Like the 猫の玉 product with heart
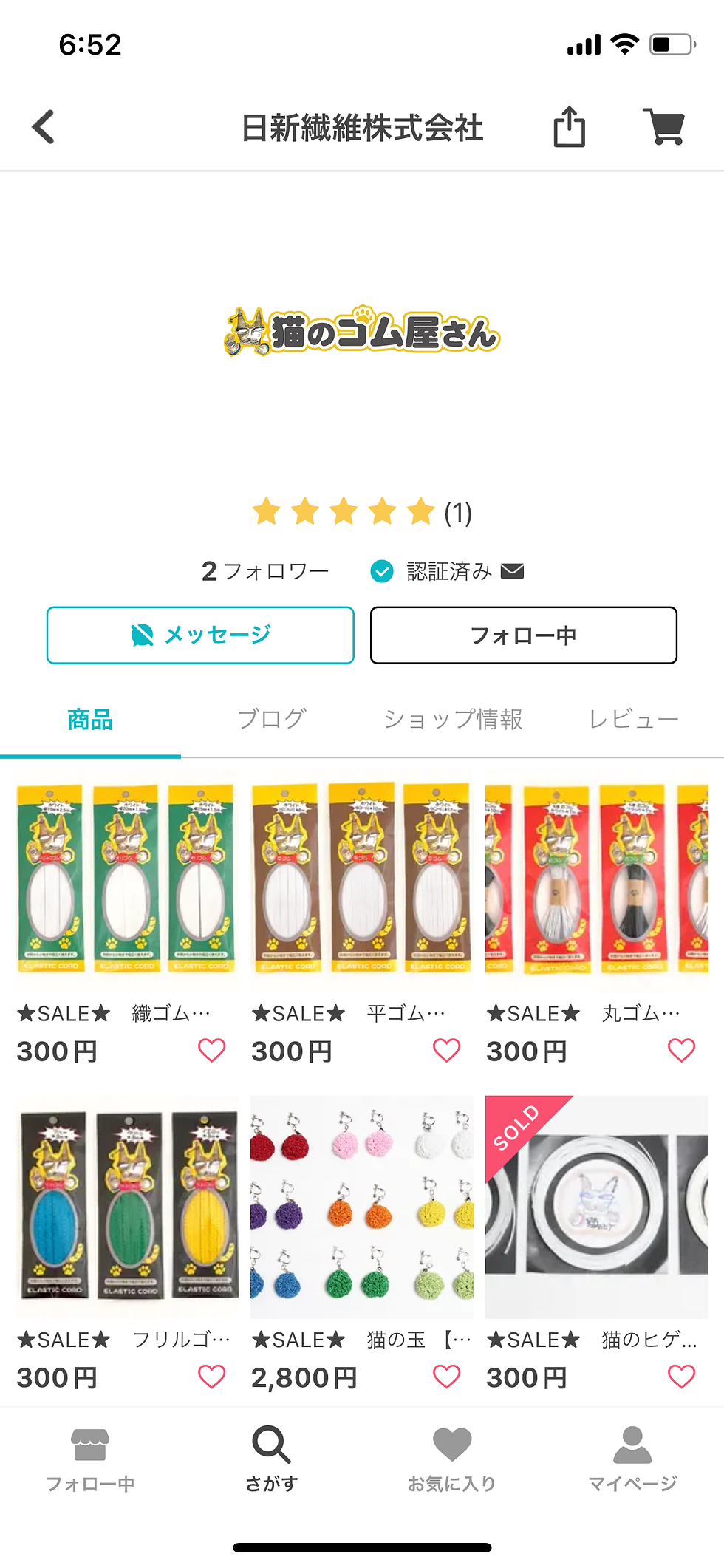The width and height of the screenshot is (724, 1568). [446, 1377]
